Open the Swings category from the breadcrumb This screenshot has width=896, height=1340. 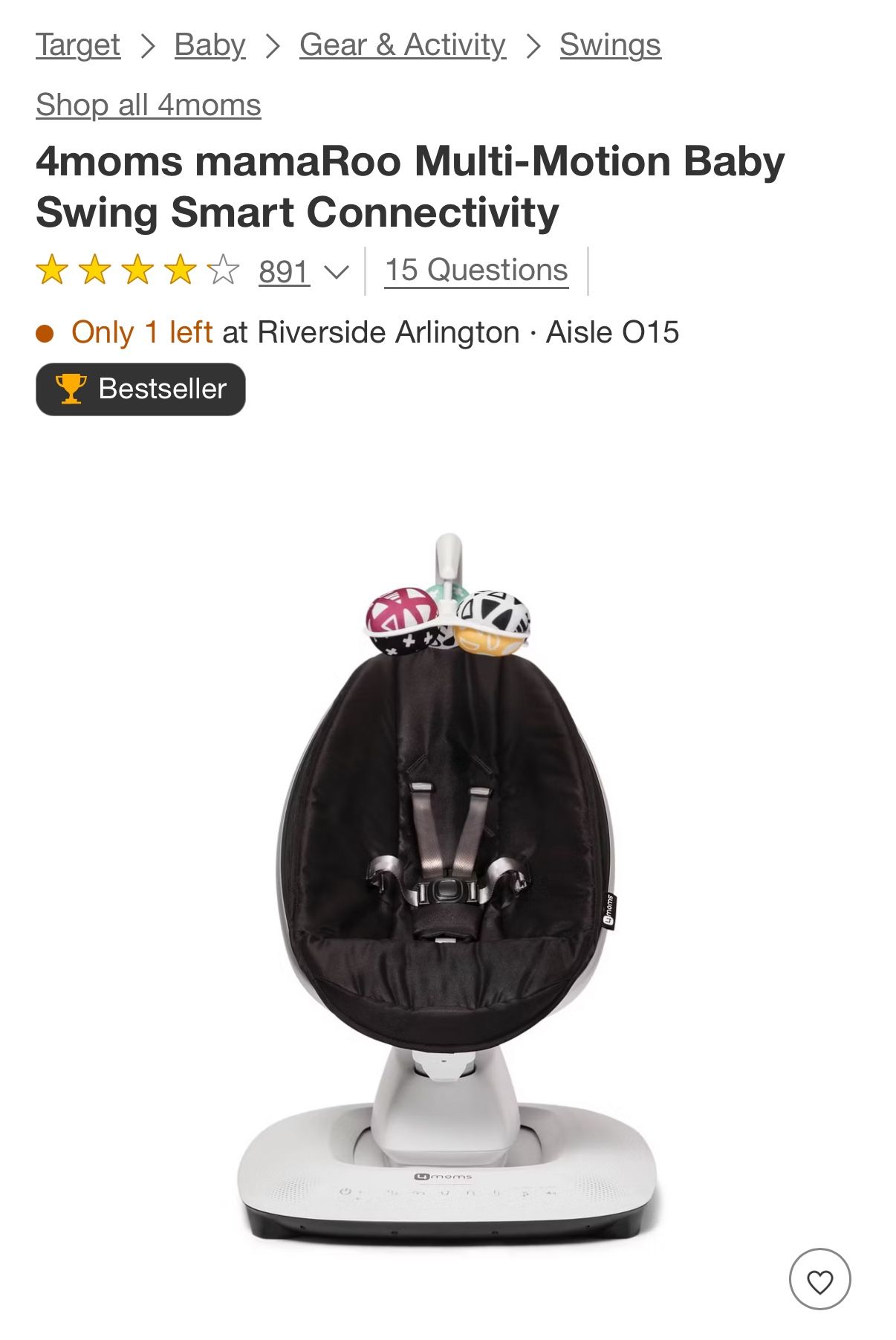pos(609,44)
